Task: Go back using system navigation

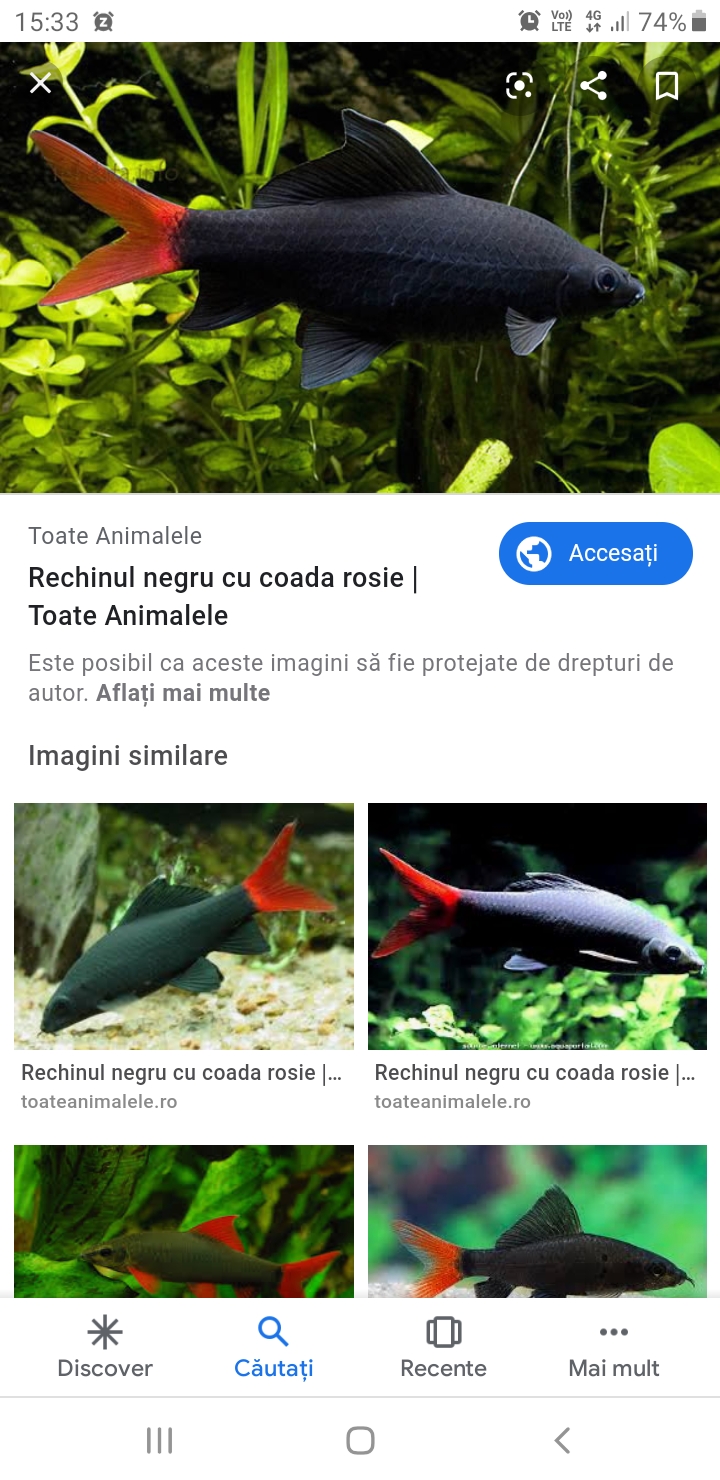Action: point(562,1440)
